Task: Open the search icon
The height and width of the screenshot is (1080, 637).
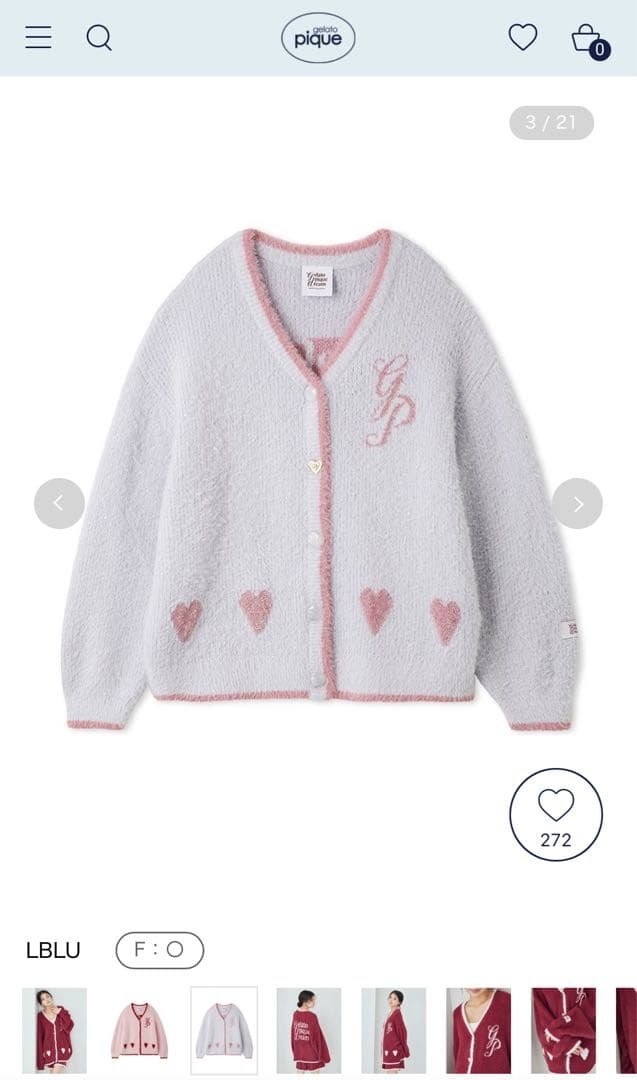Action: pyautogui.click(x=99, y=38)
